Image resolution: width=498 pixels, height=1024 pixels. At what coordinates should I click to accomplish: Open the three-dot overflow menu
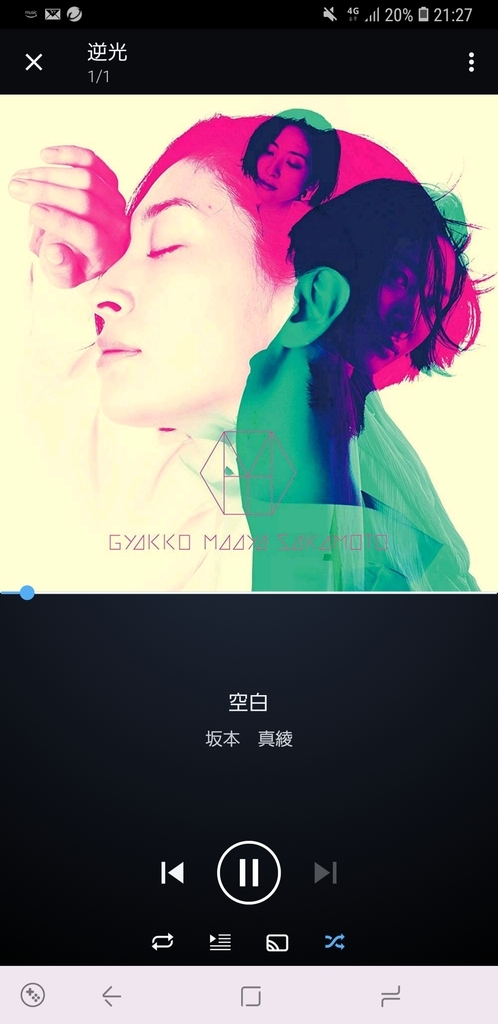471,62
